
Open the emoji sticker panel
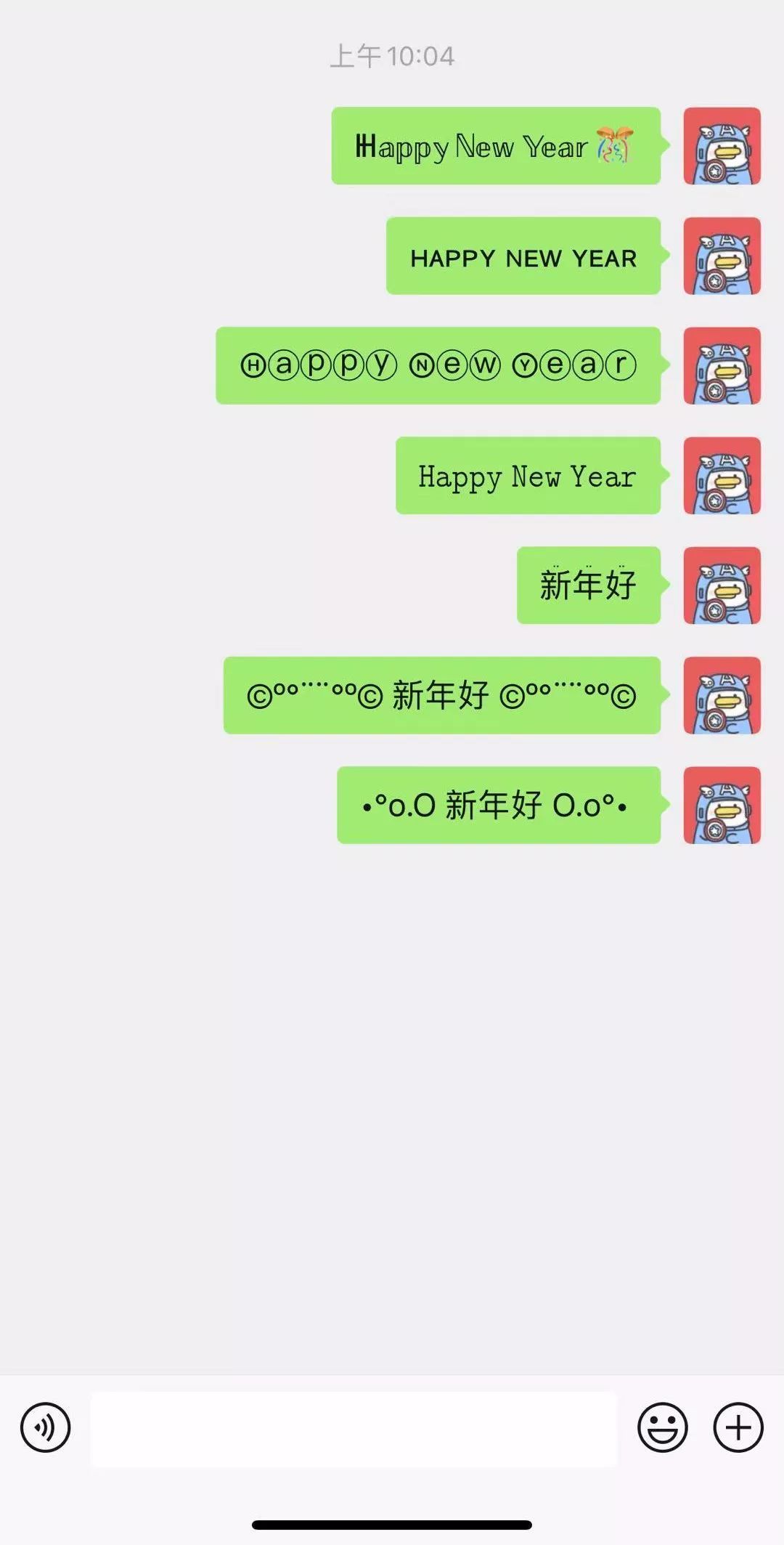tap(662, 1427)
